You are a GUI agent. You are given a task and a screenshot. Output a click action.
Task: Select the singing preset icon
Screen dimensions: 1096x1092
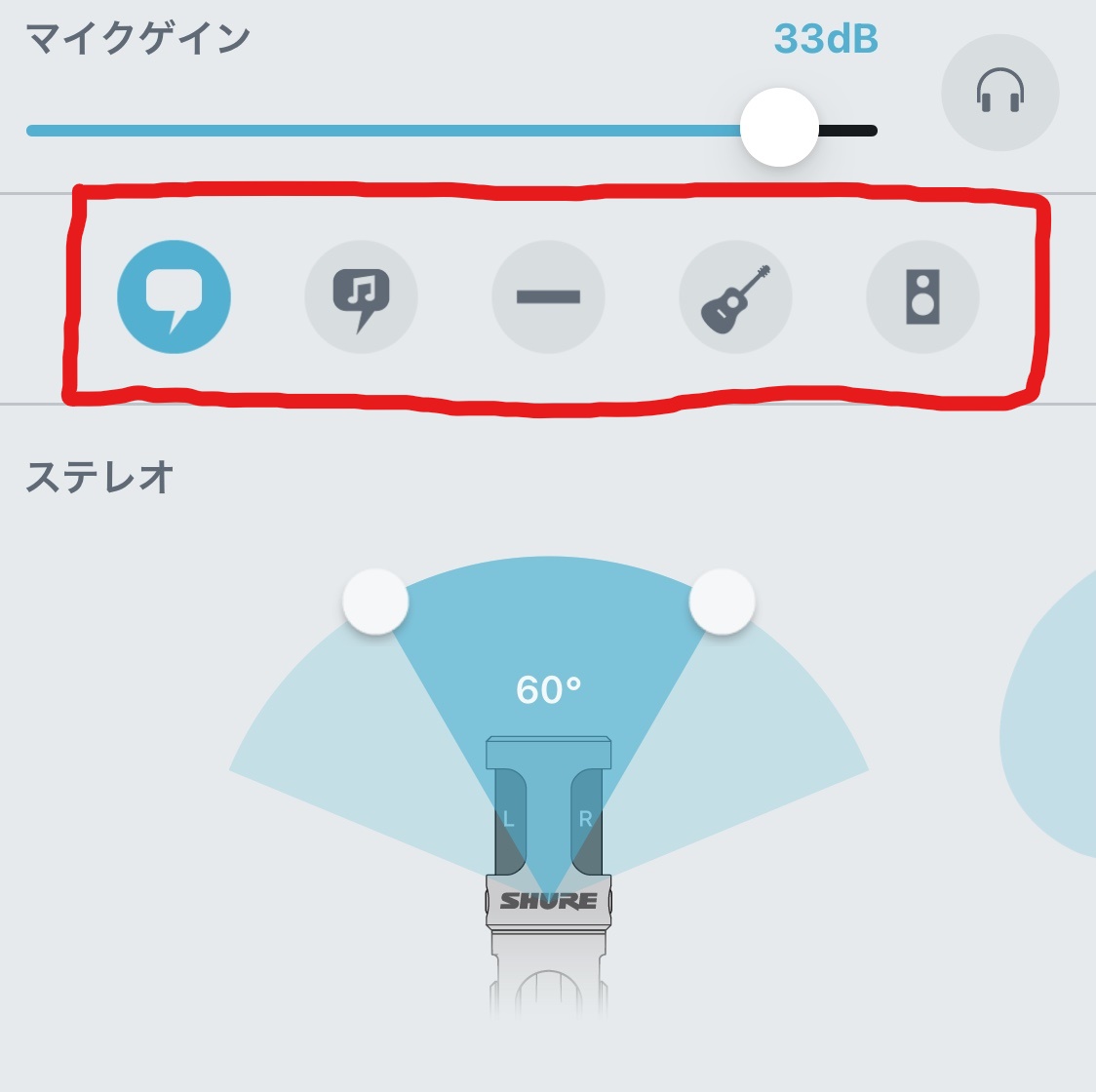(362, 296)
